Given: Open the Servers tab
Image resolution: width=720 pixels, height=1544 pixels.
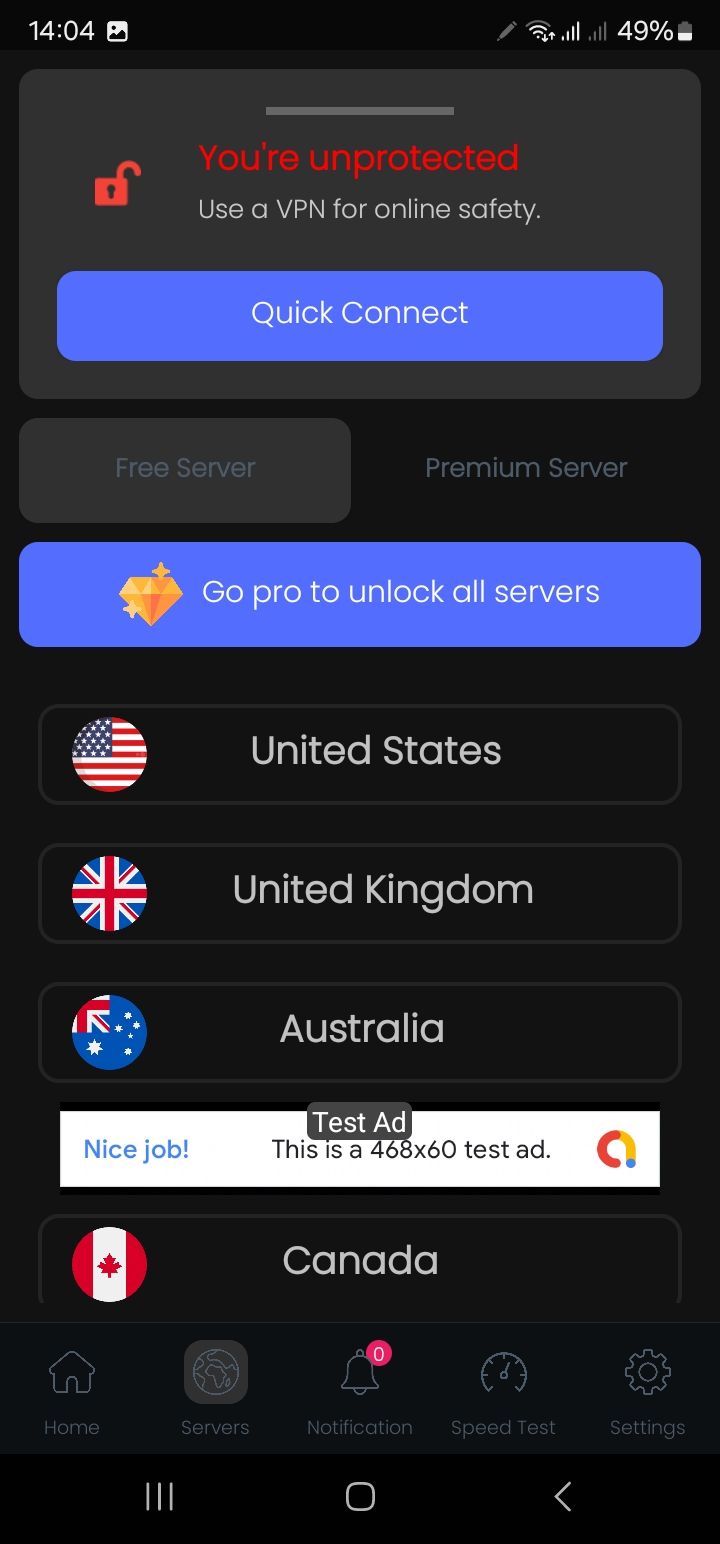Looking at the screenshot, I should click(x=215, y=1390).
